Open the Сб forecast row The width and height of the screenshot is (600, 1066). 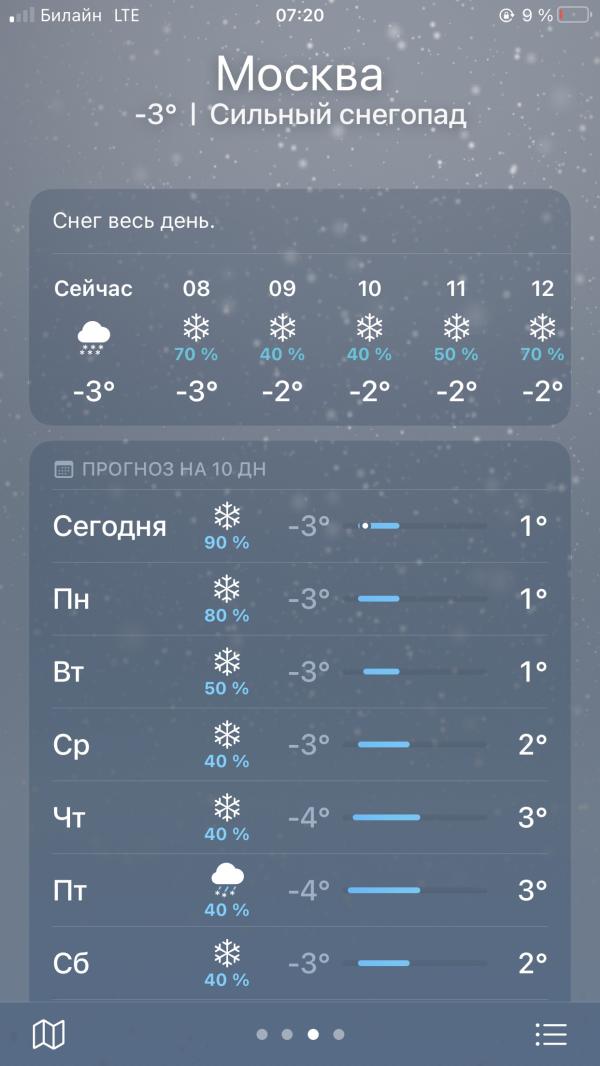(300, 963)
